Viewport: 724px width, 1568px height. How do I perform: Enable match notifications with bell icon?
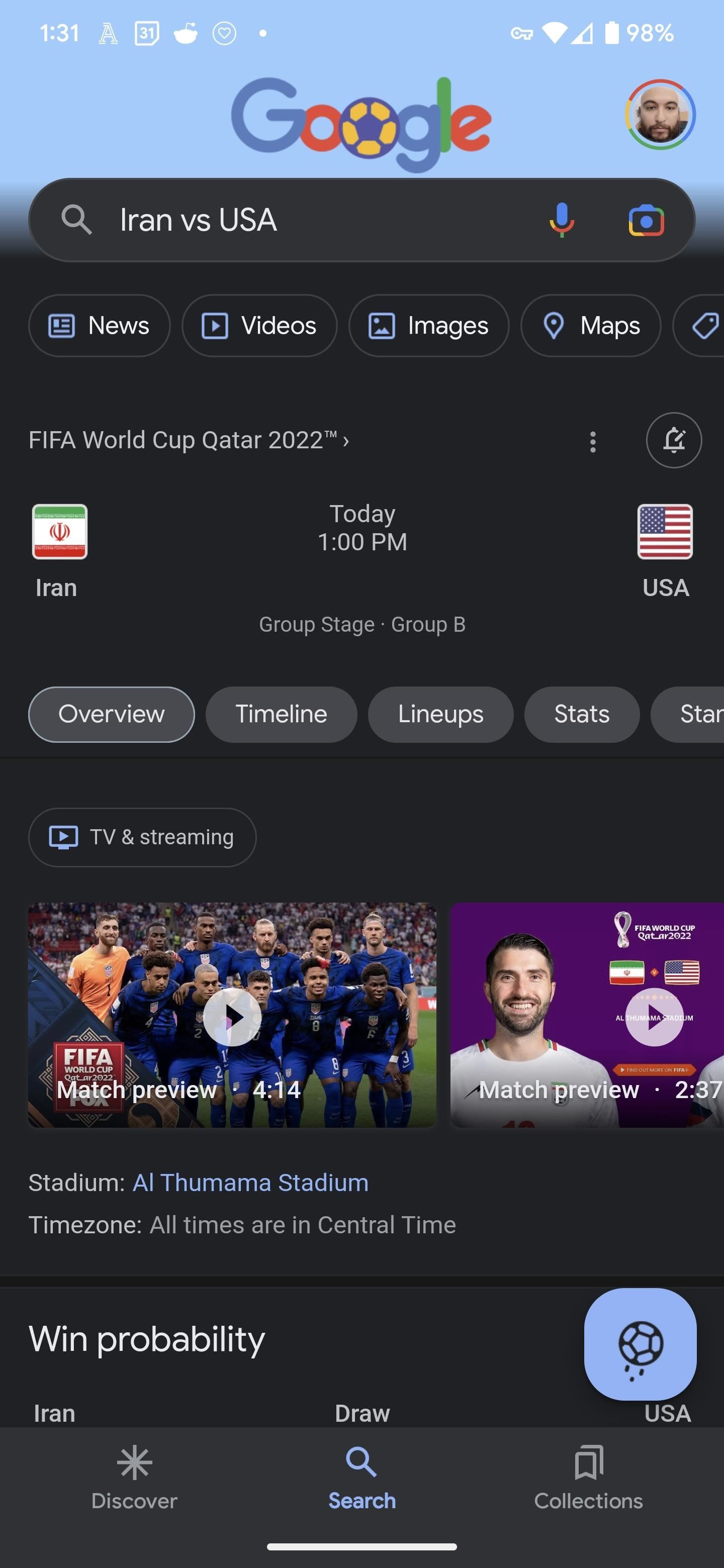coord(673,440)
